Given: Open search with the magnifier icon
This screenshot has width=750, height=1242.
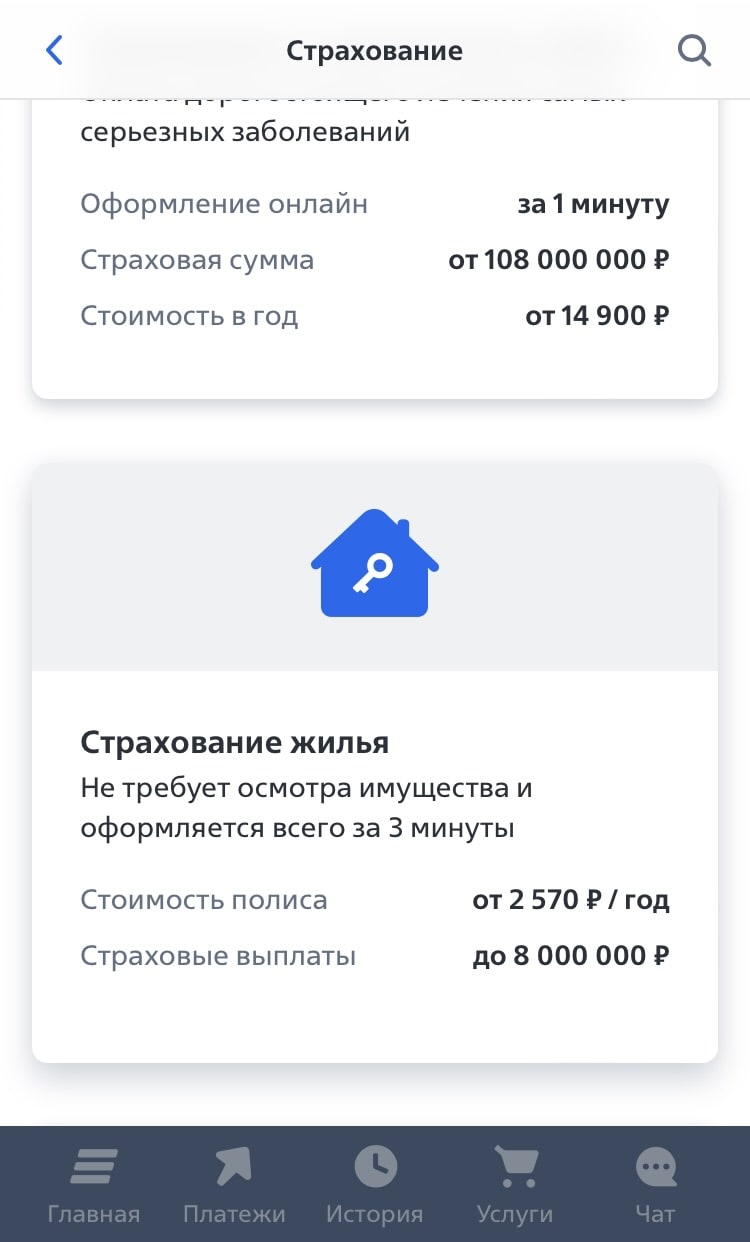Looking at the screenshot, I should (x=694, y=50).
